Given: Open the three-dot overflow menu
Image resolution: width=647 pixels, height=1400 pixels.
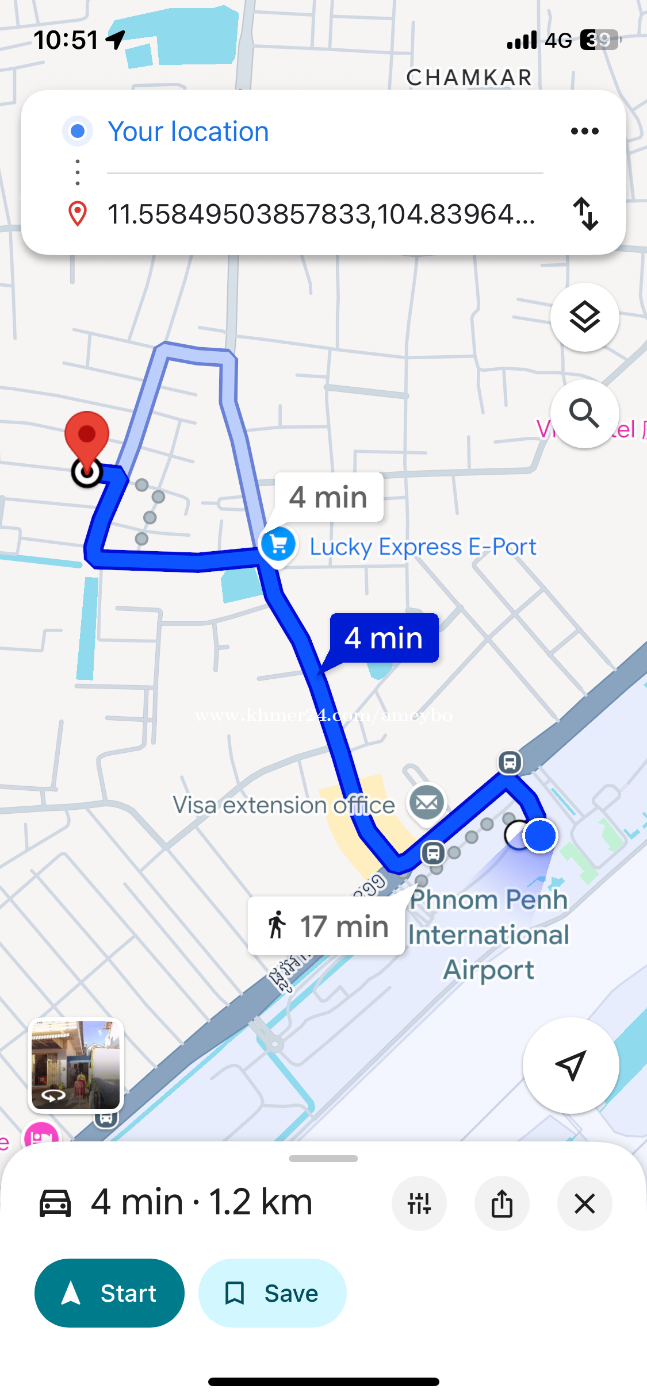Looking at the screenshot, I should click(584, 131).
